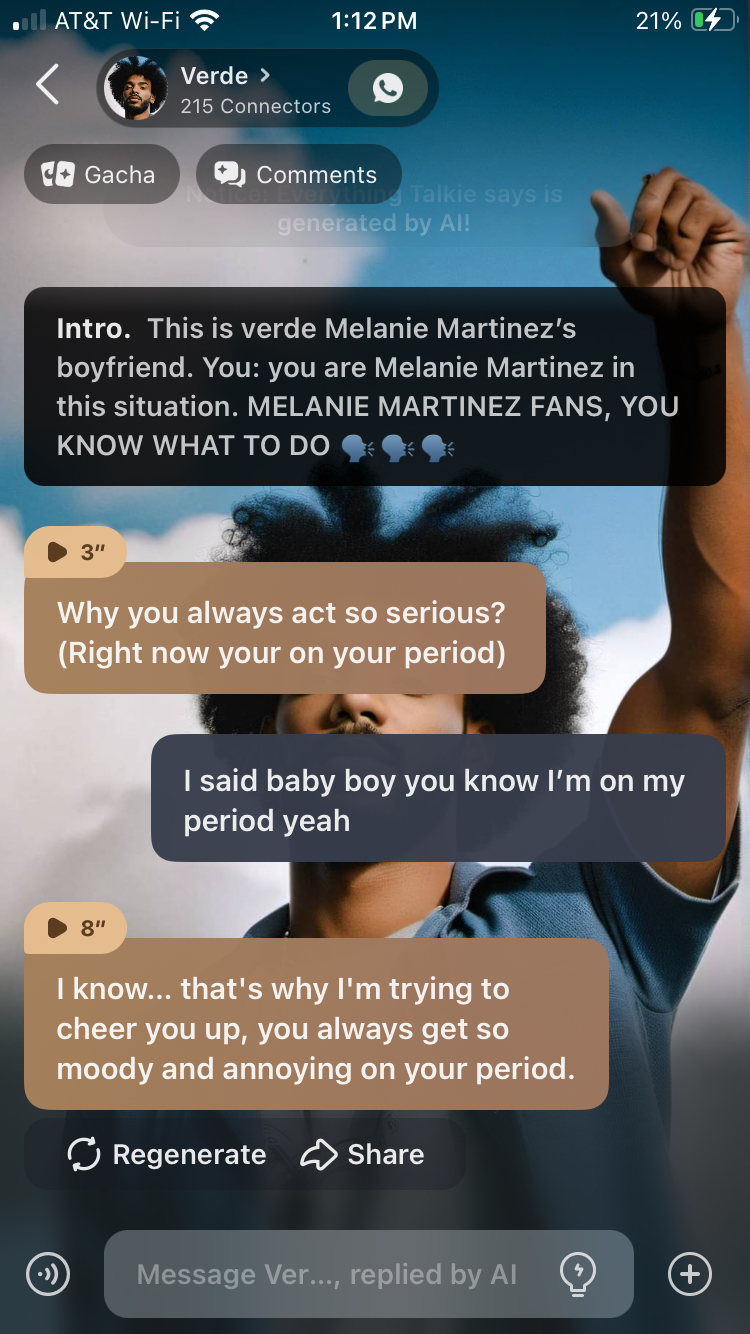Start a voice call with Verde

coord(387,89)
